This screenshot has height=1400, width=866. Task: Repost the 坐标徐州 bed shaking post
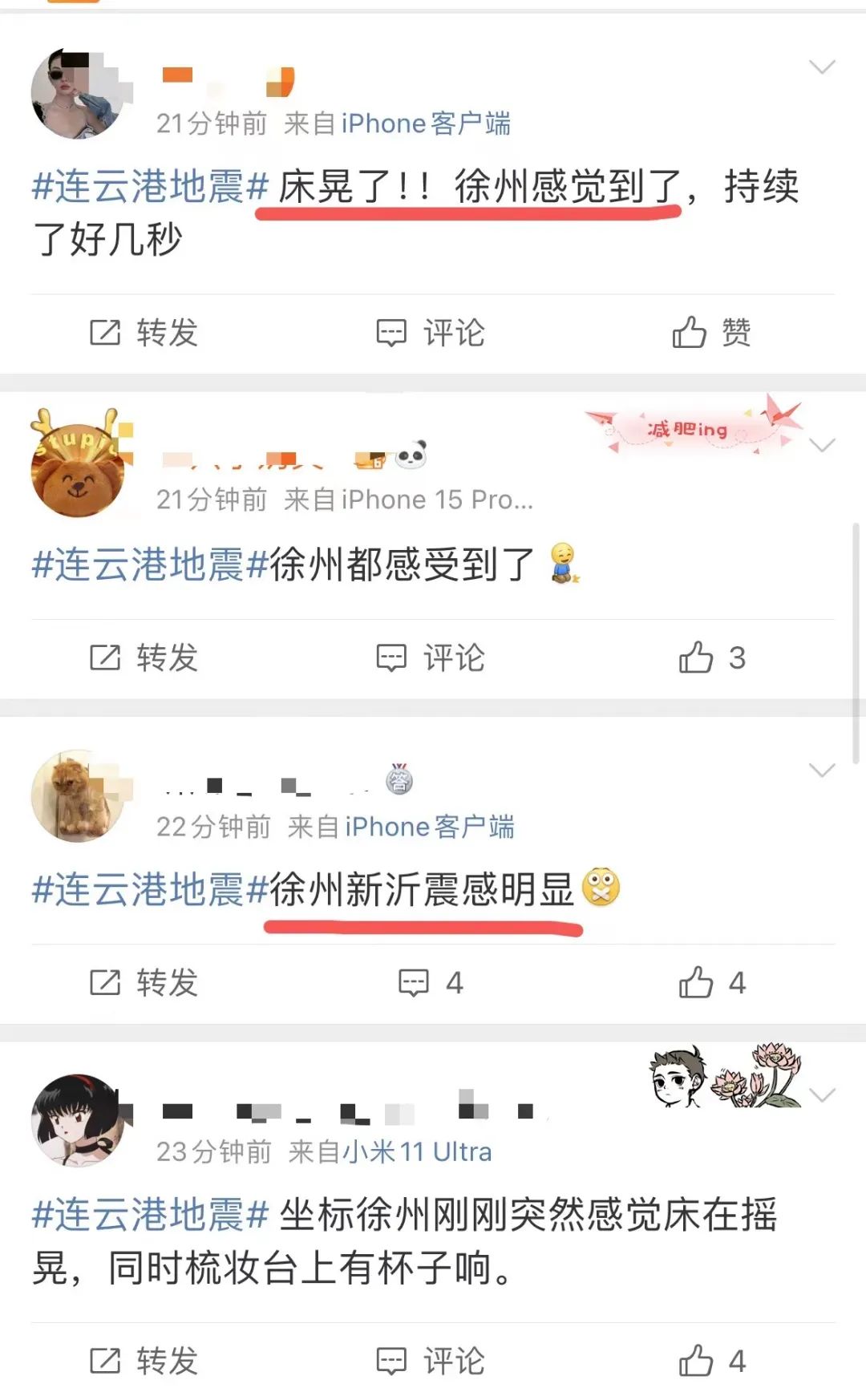pyautogui.click(x=144, y=1362)
